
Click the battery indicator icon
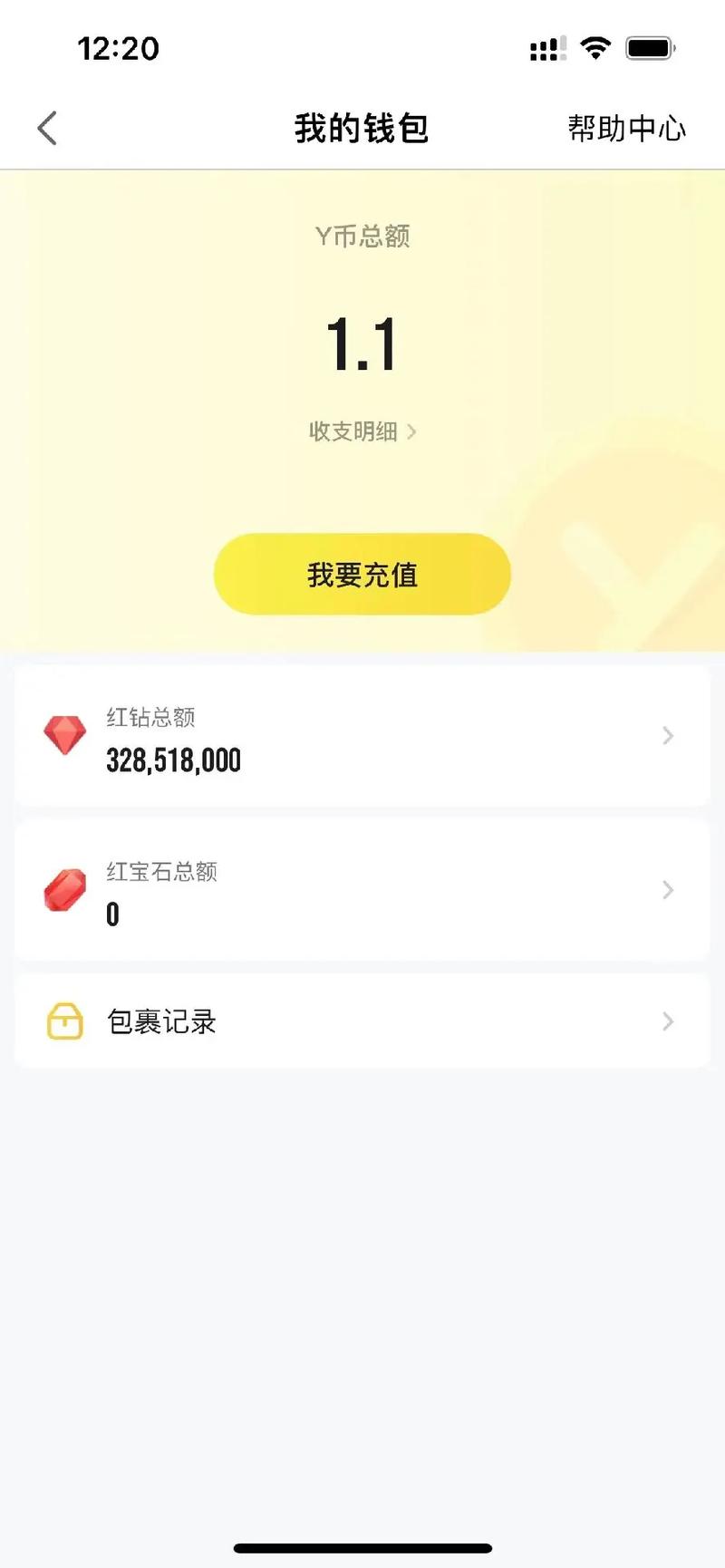[651, 47]
